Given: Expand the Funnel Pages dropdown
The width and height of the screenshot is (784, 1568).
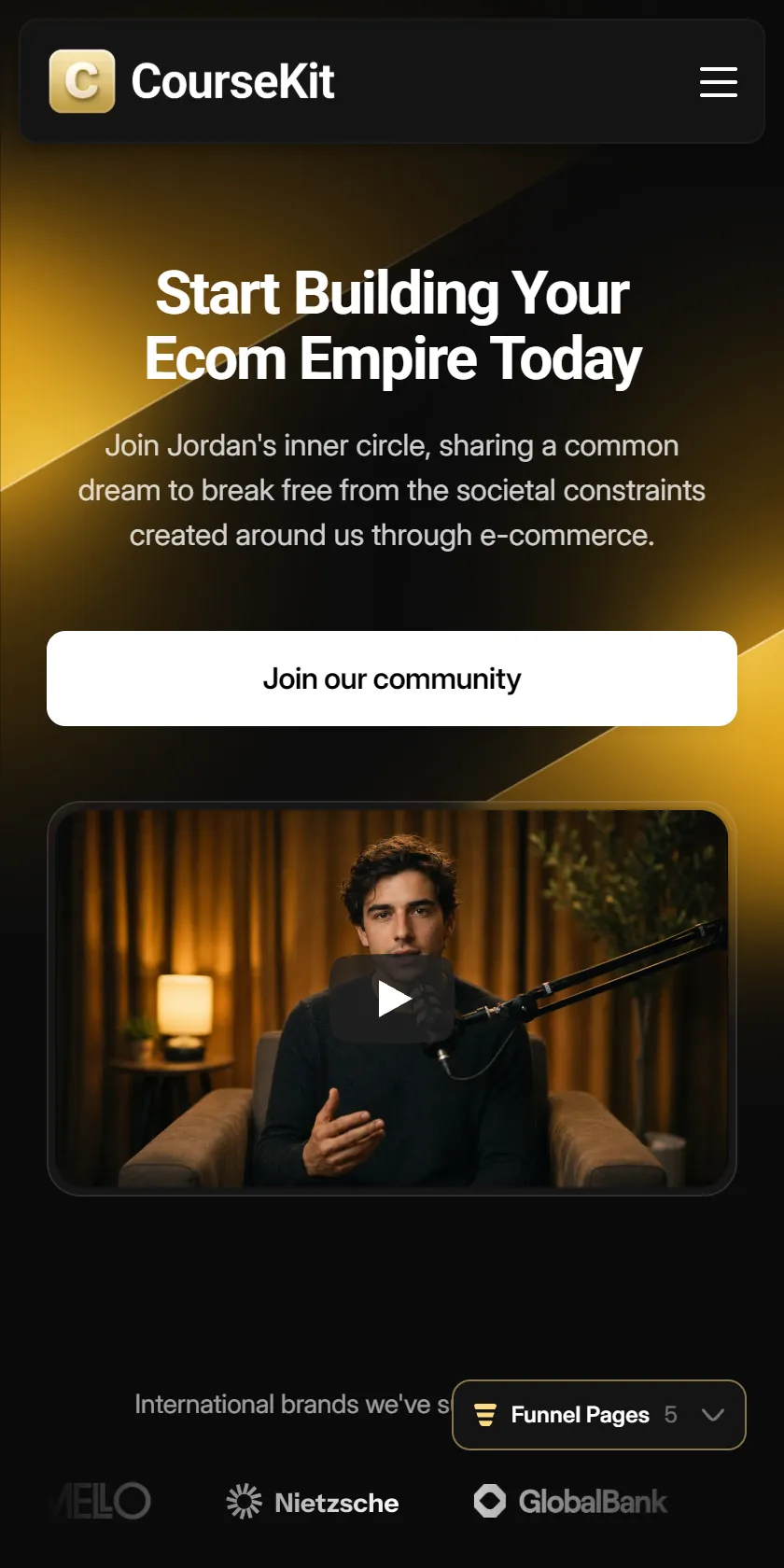Looking at the screenshot, I should point(599,1415).
